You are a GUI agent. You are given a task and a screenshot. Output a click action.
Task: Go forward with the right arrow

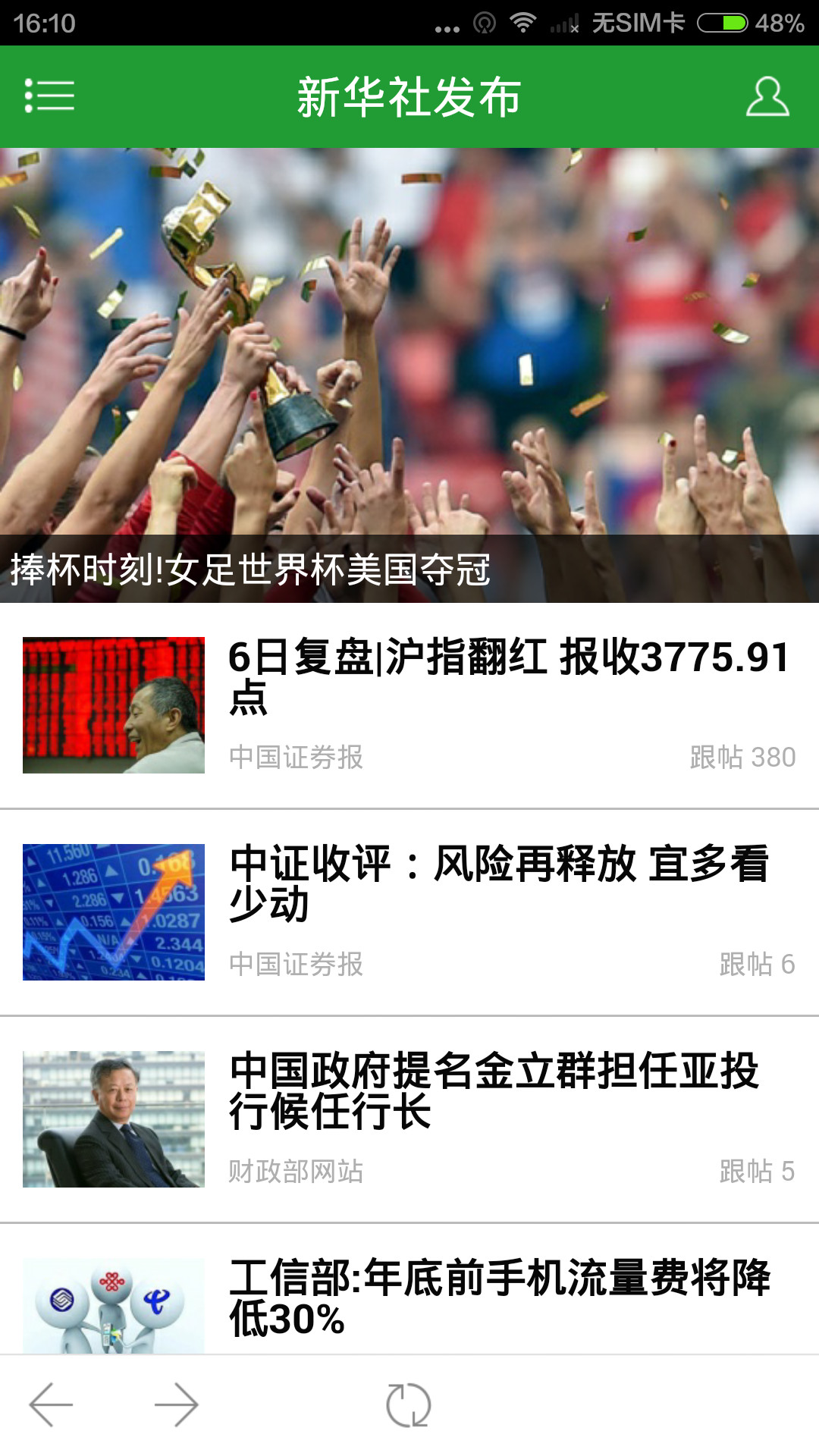point(176,1405)
